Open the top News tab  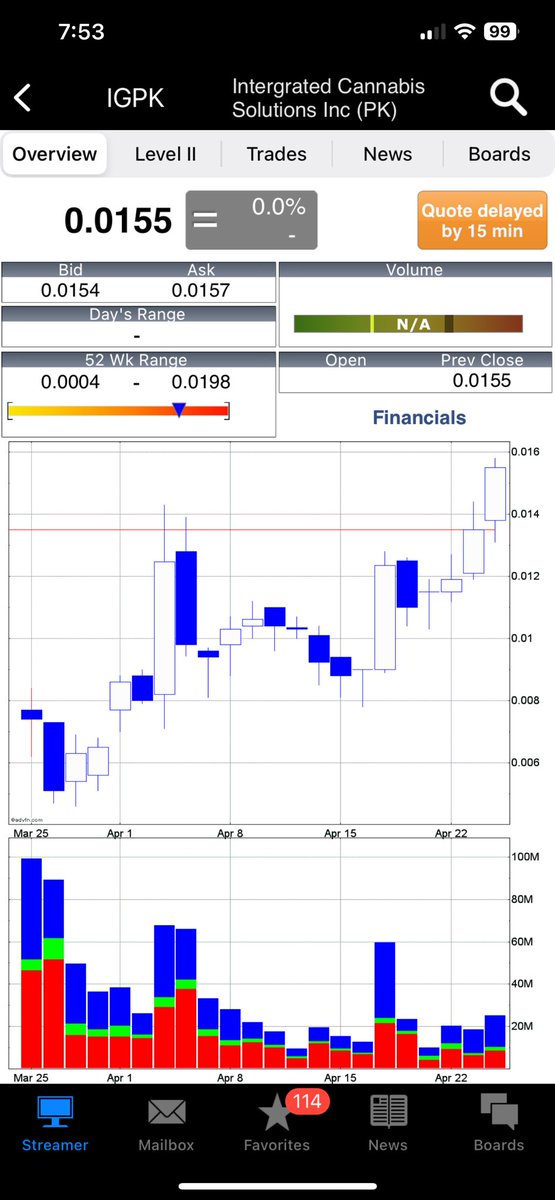(387, 154)
